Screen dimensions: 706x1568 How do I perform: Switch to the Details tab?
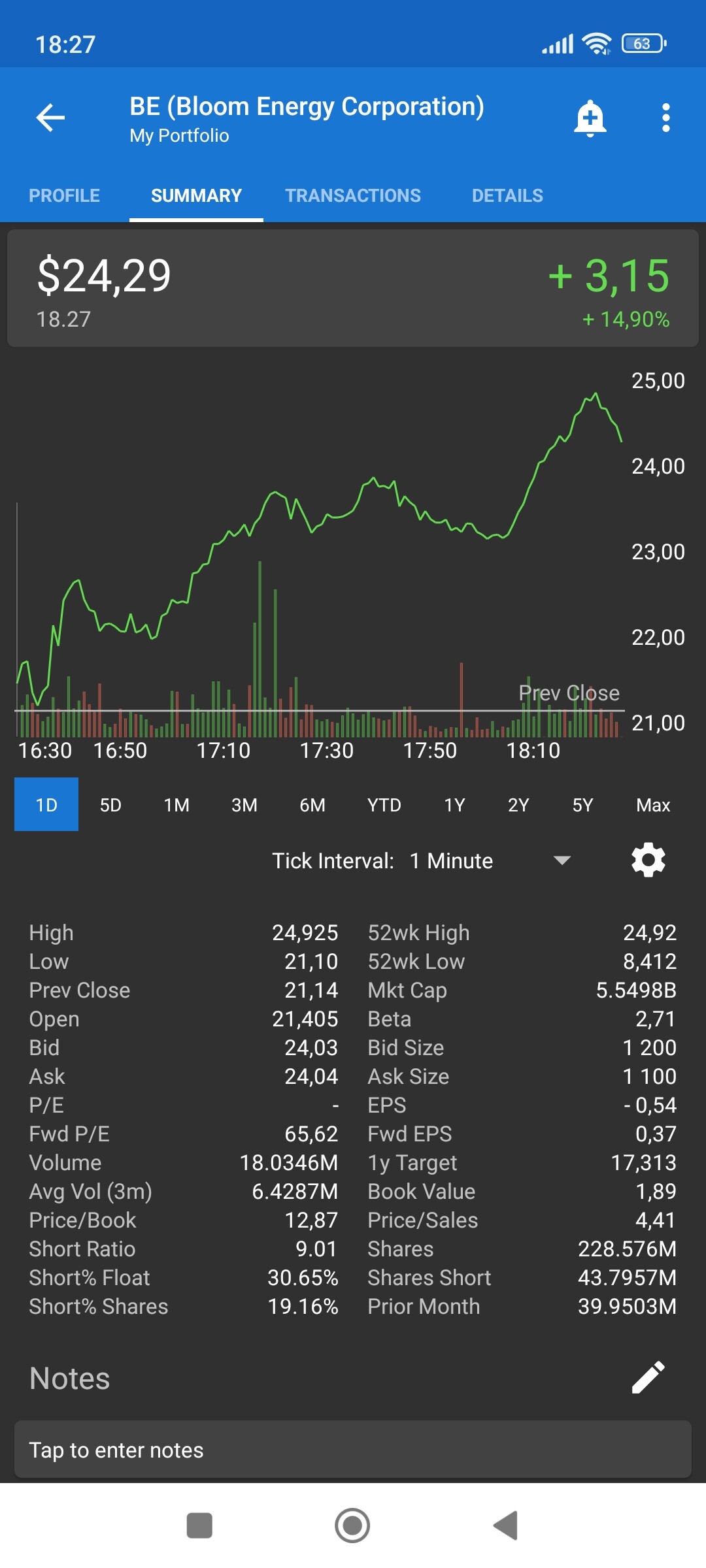click(507, 195)
